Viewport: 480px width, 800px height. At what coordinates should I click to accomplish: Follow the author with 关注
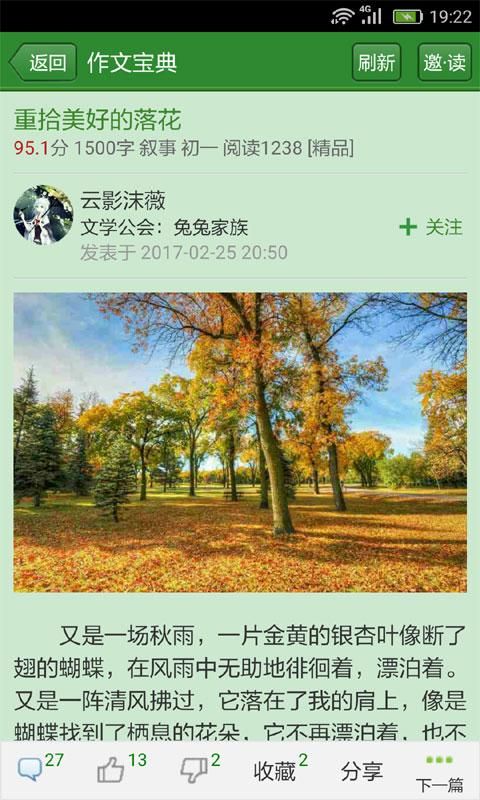[431, 227]
